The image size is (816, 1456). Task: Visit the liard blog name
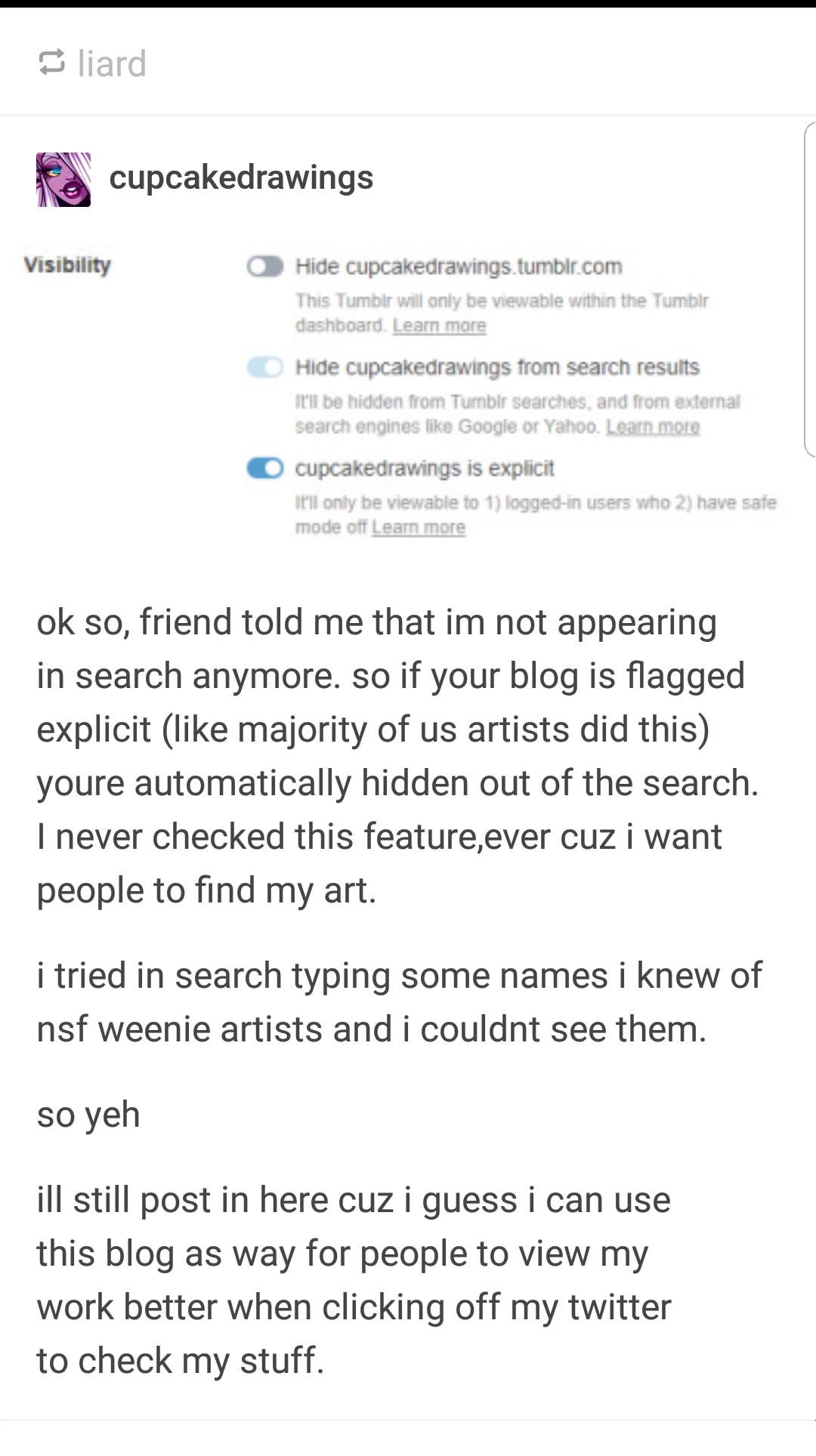(x=112, y=63)
